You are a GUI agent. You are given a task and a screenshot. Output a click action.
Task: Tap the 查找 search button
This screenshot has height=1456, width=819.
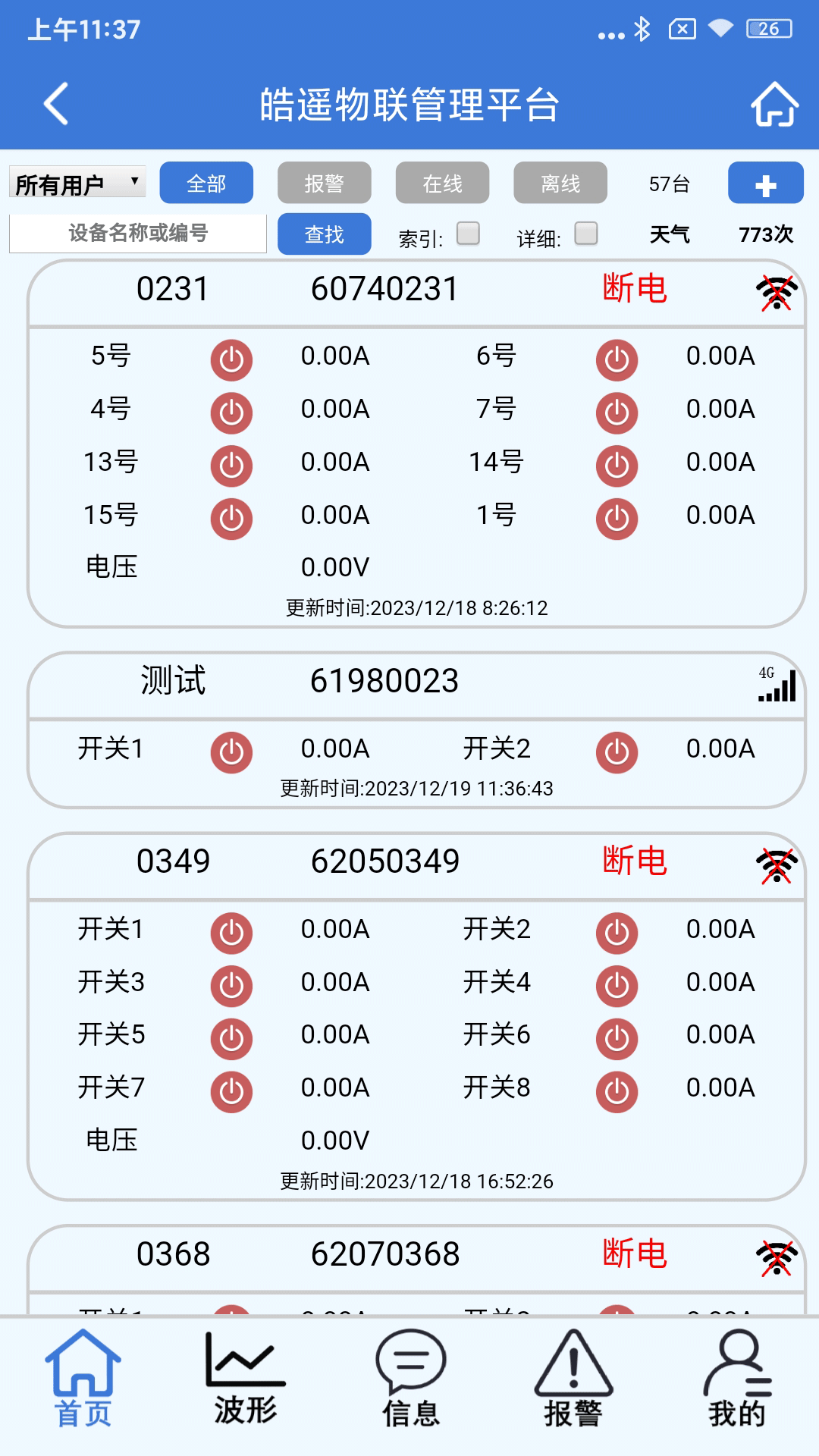325,234
